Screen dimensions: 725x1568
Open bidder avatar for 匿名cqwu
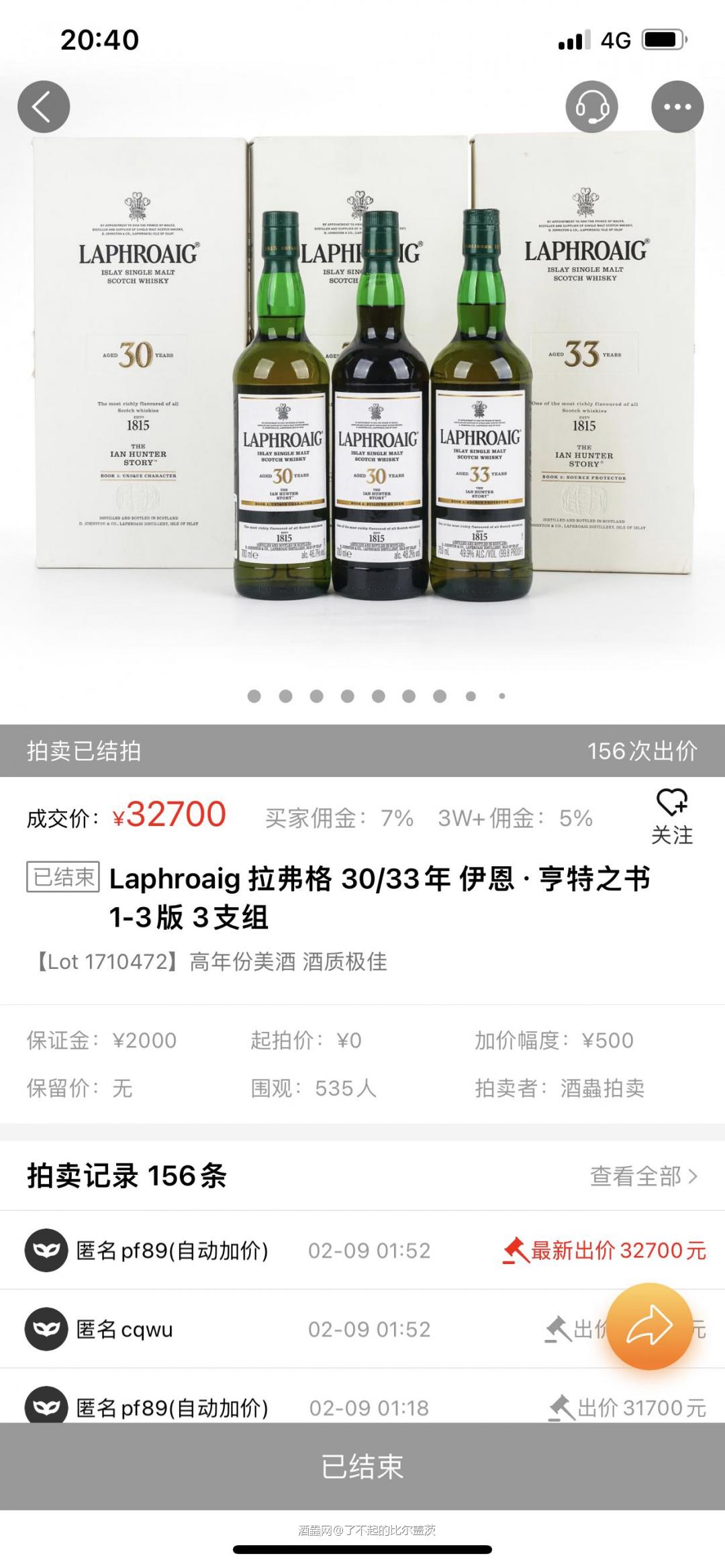tap(47, 1330)
